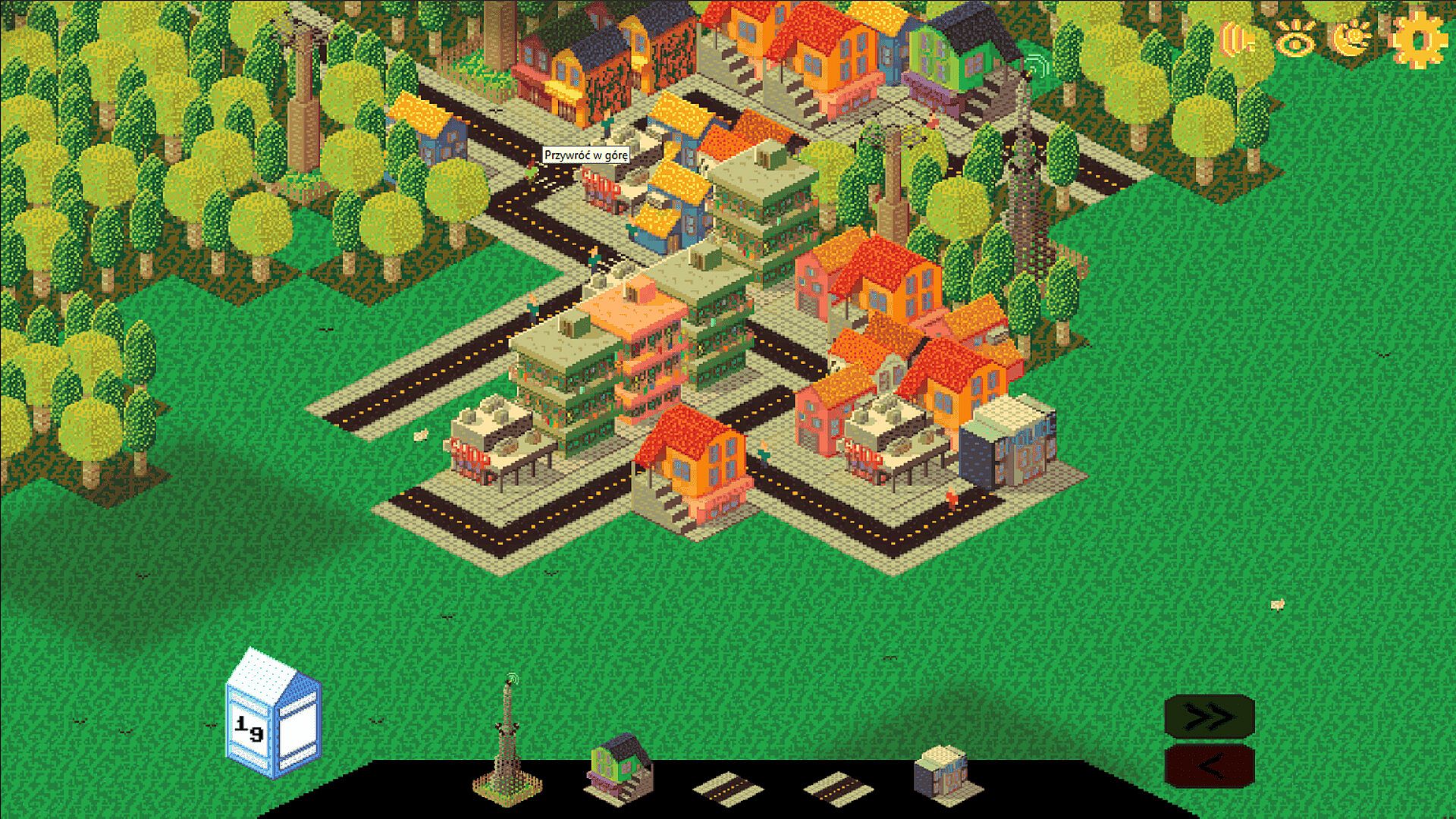Switch day and night mode
1456x819 pixels.
coord(1352,38)
